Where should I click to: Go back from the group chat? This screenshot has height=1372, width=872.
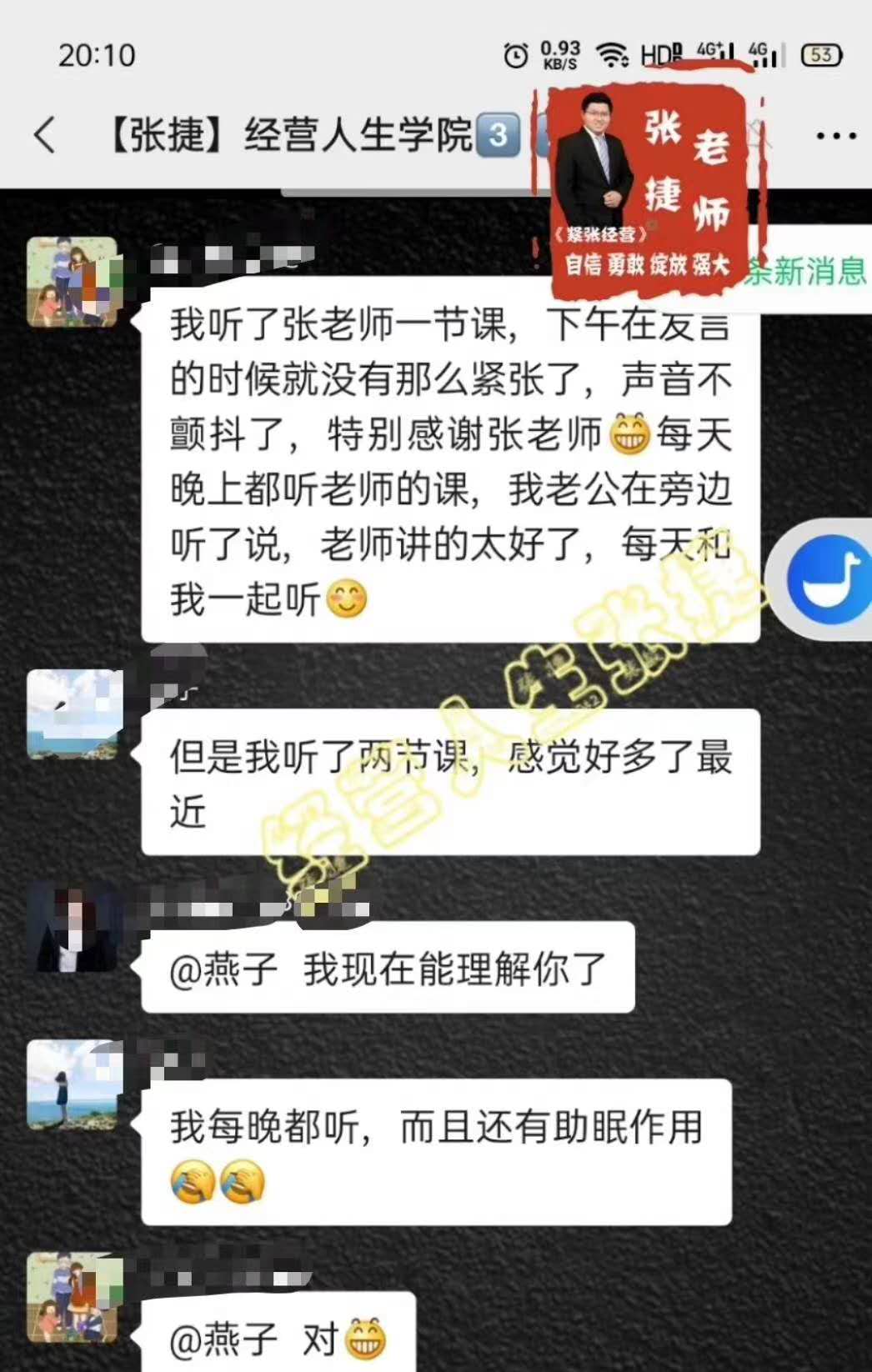[45, 135]
